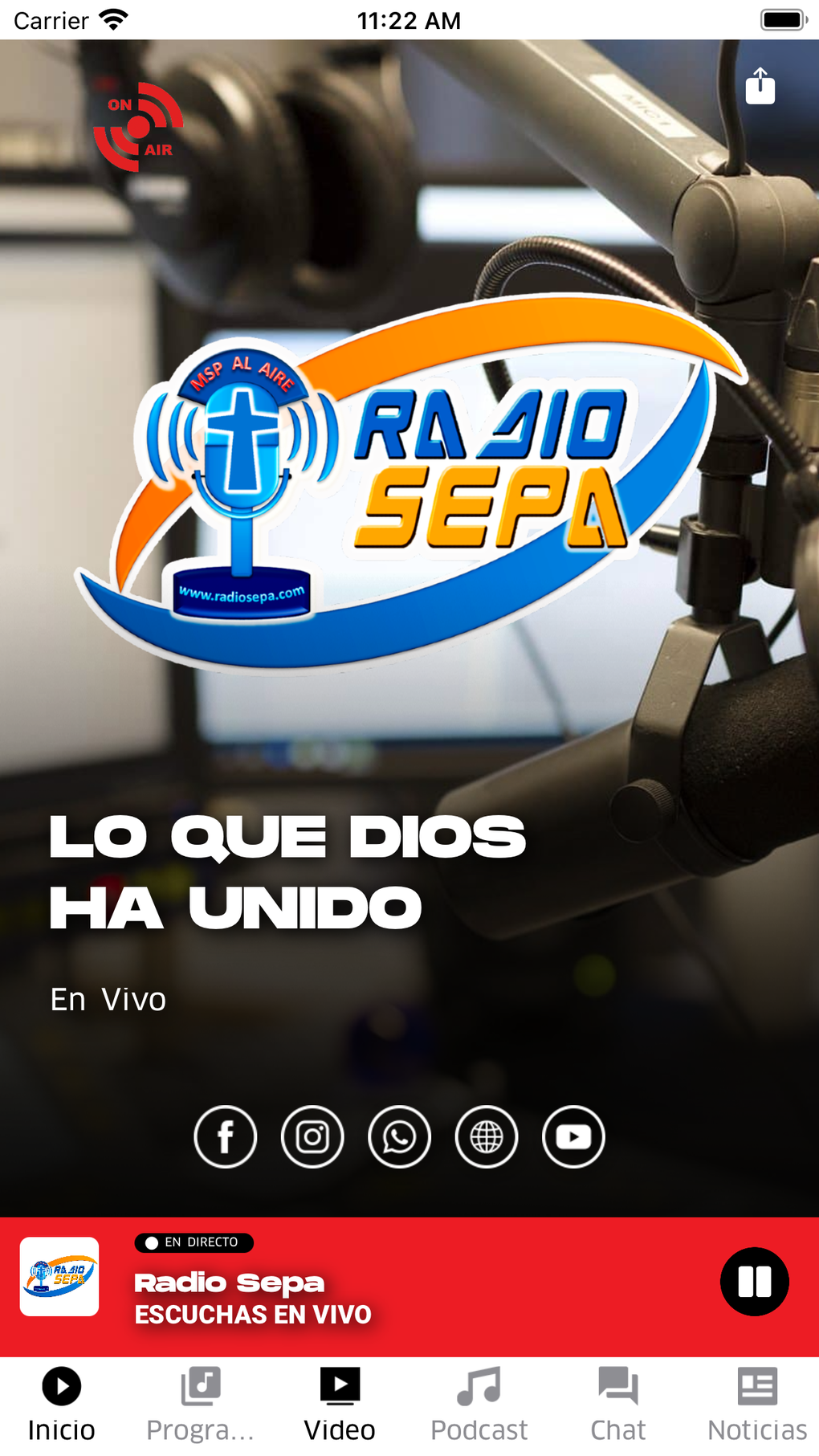Toggle playback of Radio Sepa broadcast
This screenshot has width=819, height=1456.
754,1282
